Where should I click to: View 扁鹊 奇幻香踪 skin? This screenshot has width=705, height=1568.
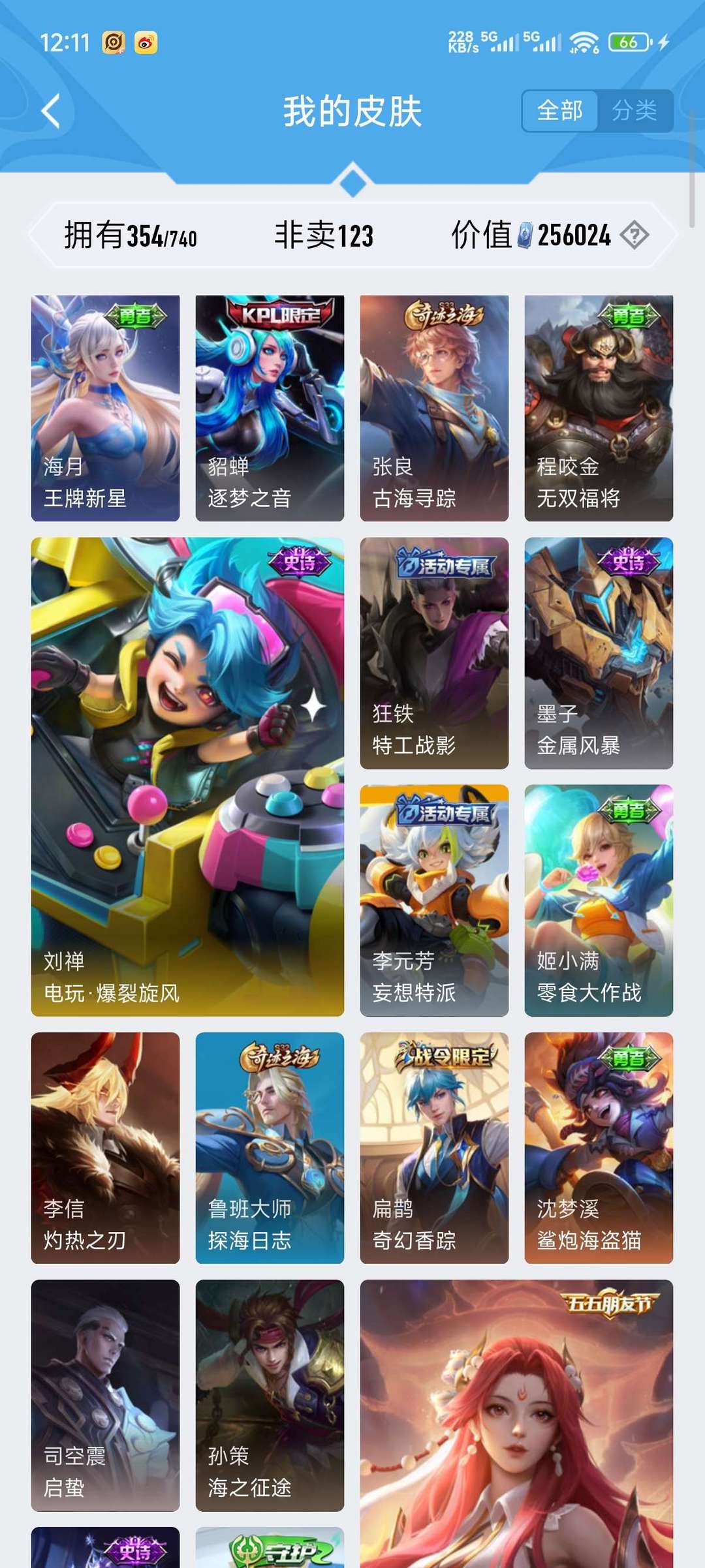434,1148
